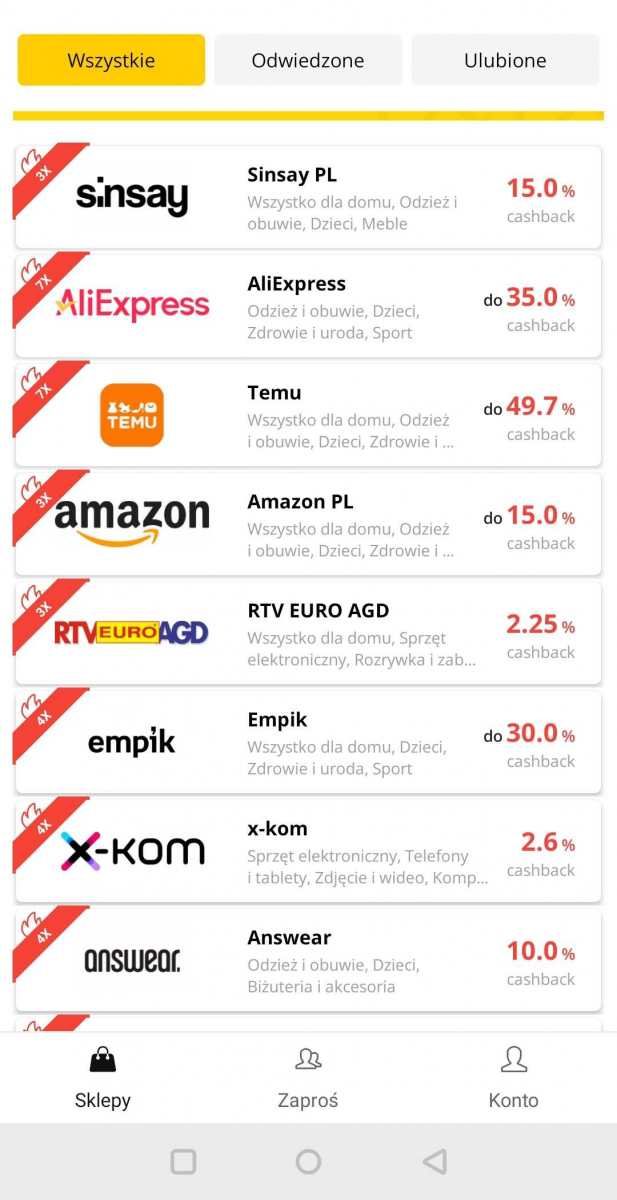Open the Answear store offer

click(308, 961)
